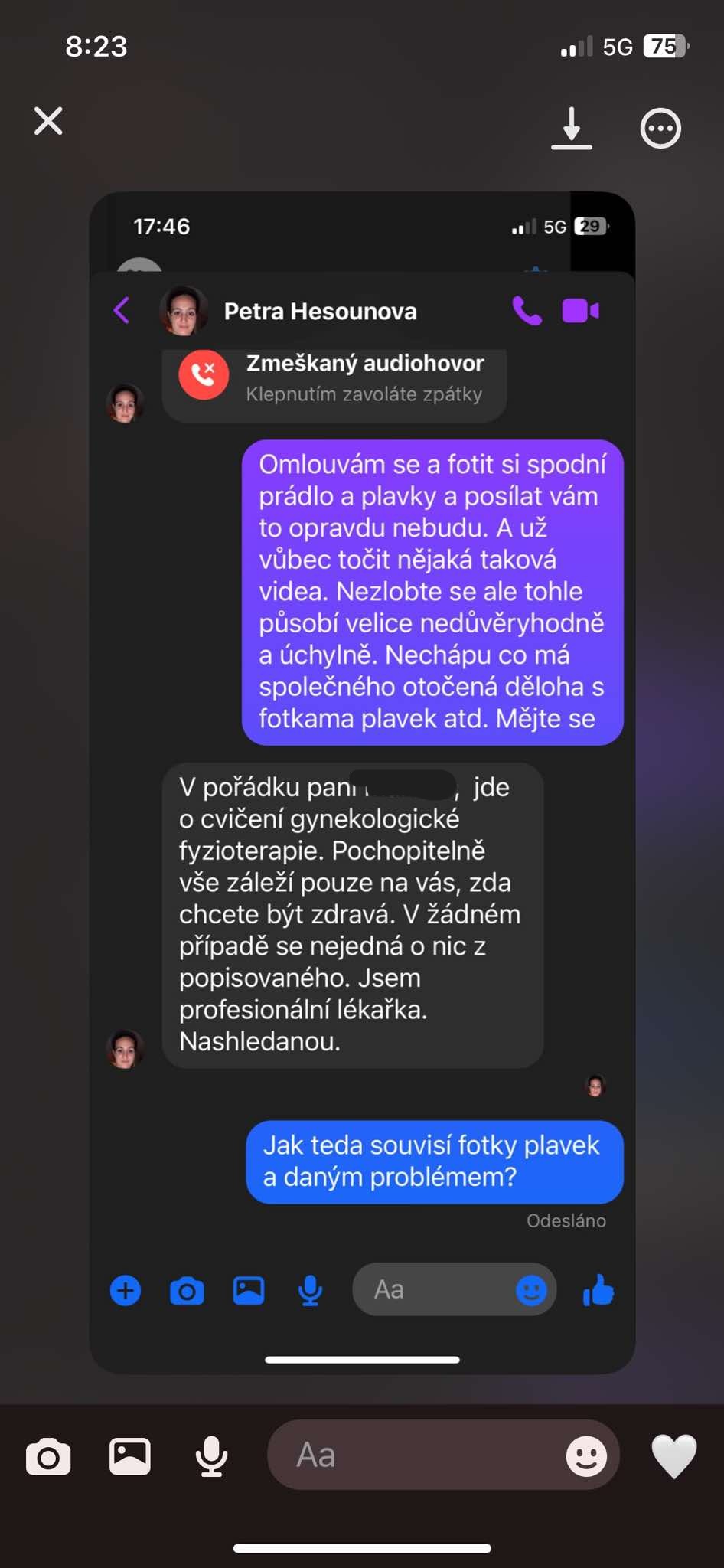Send a white heart reaction
The image size is (724, 1568).
pyautogui.click(x=673, y=1455)
